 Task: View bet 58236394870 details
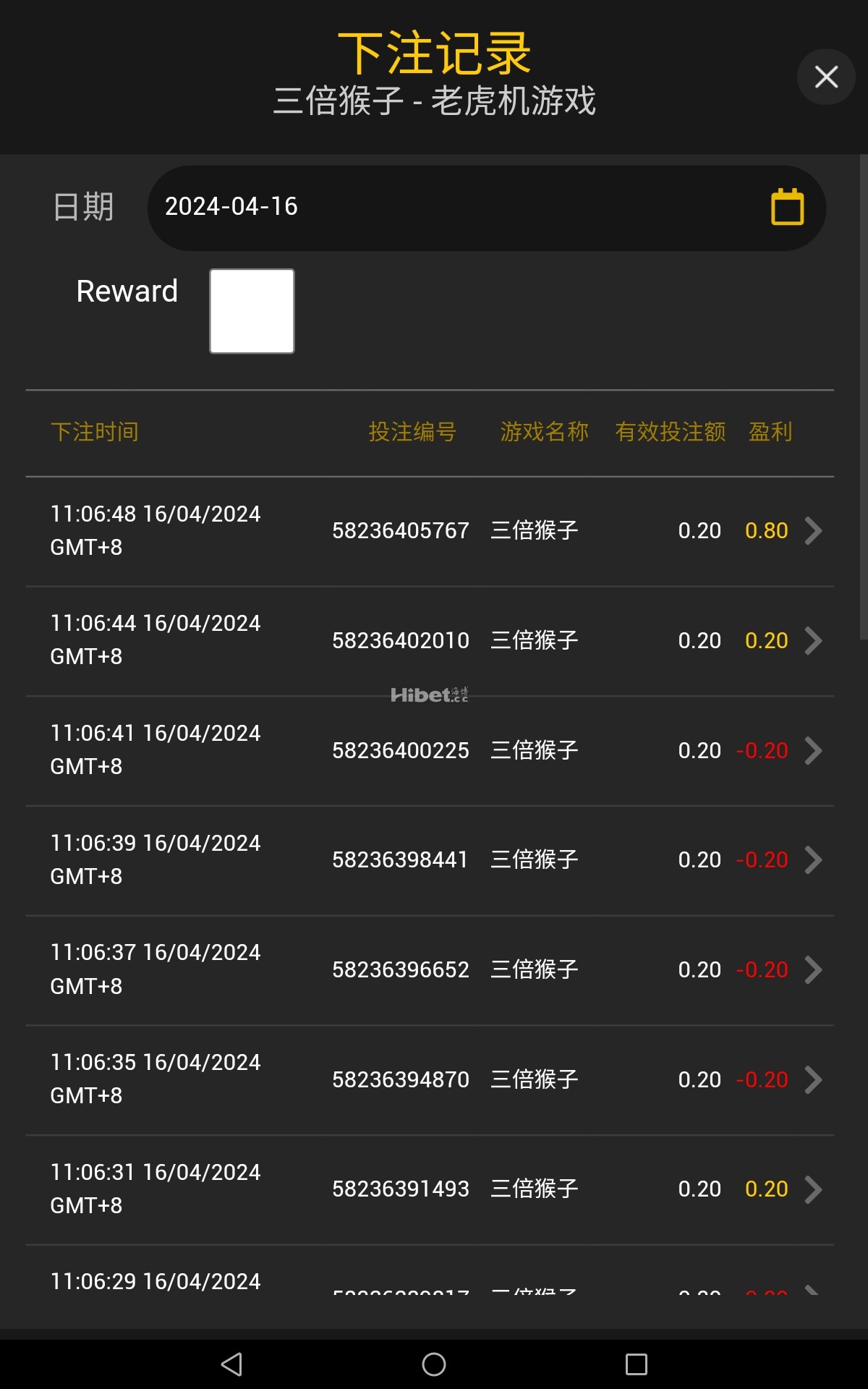(x=430, y=1080)
